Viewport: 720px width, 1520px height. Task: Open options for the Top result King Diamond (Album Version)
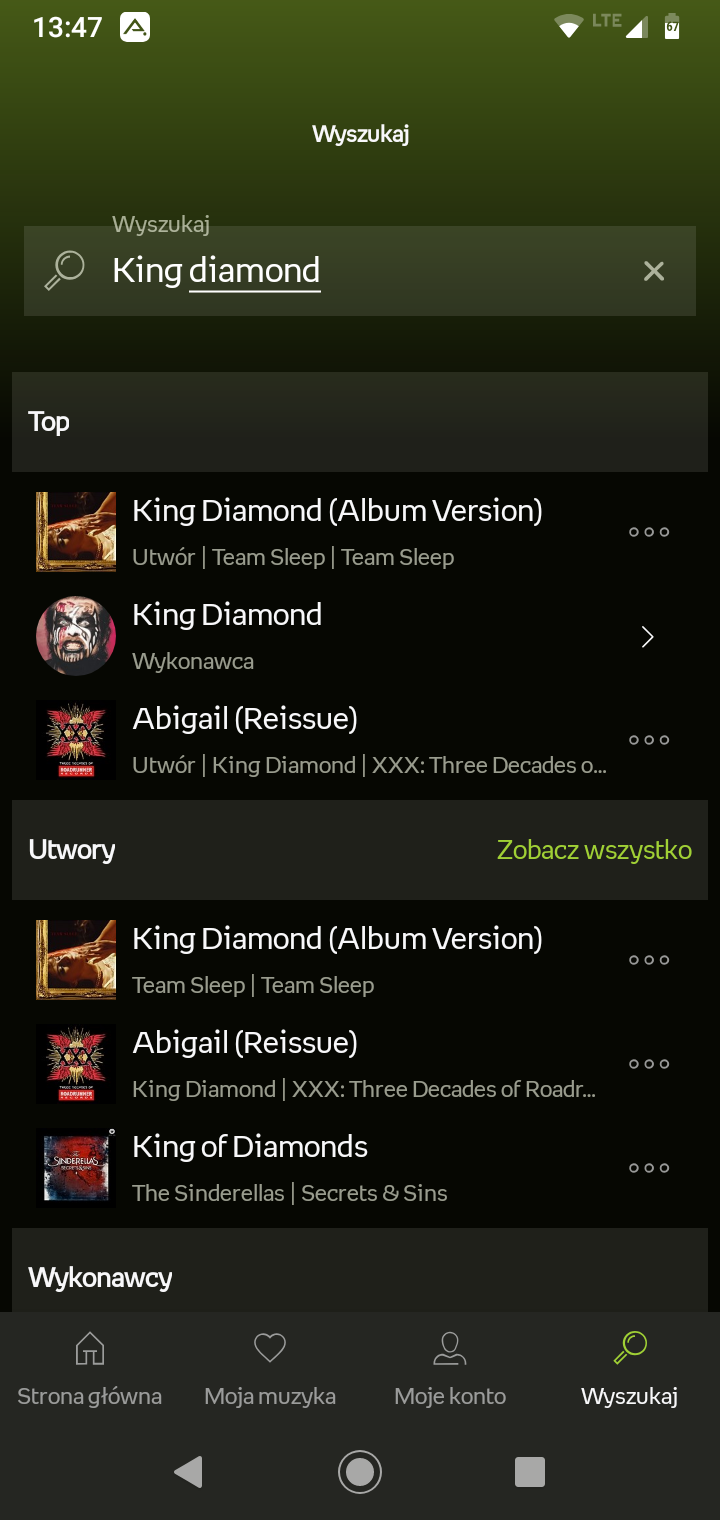point(648,532)
